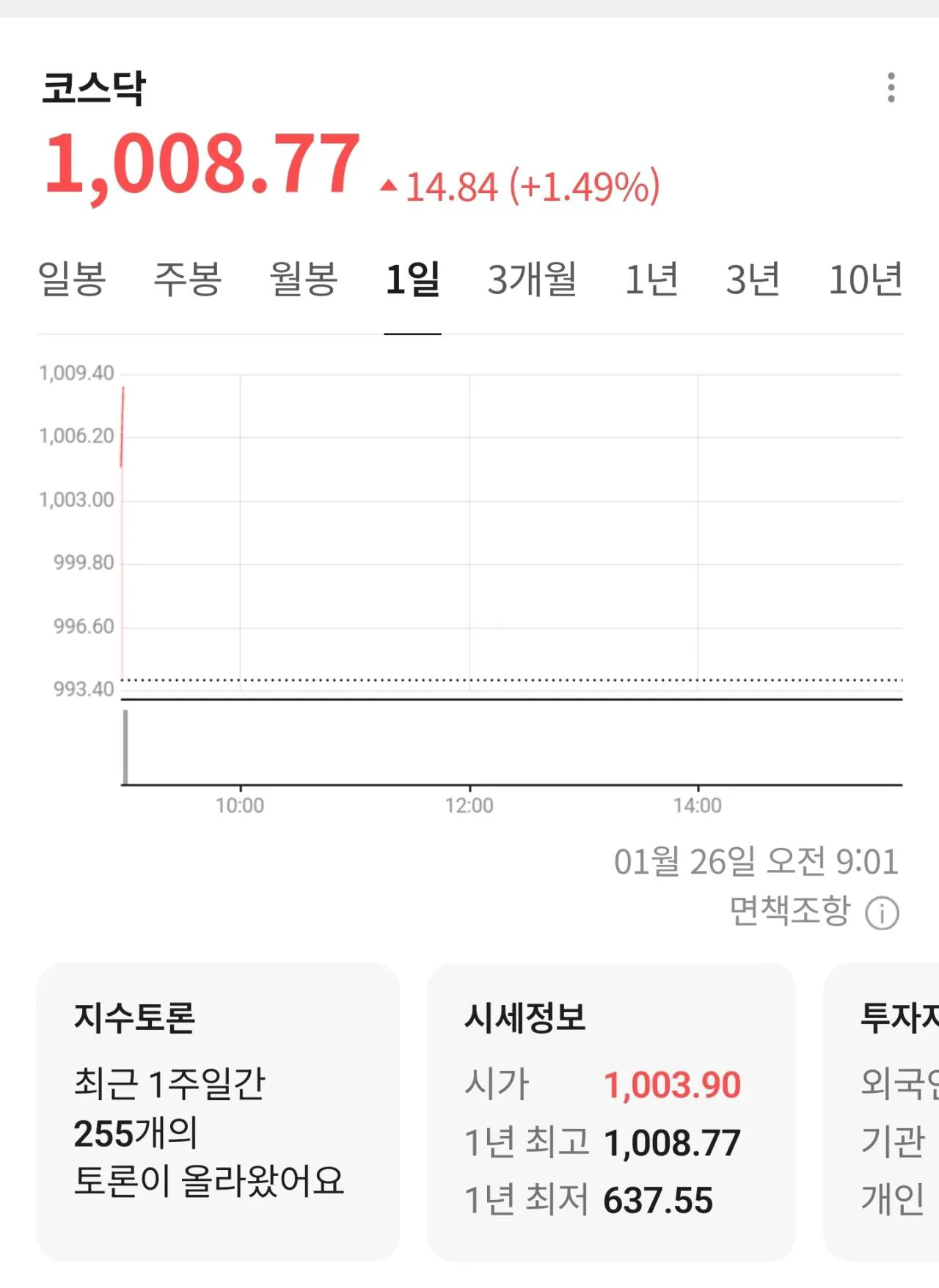The height and width of the screenshot is (1288, 939).
Task: View the 1년 chart range
Action: click(x=651, y=279)
